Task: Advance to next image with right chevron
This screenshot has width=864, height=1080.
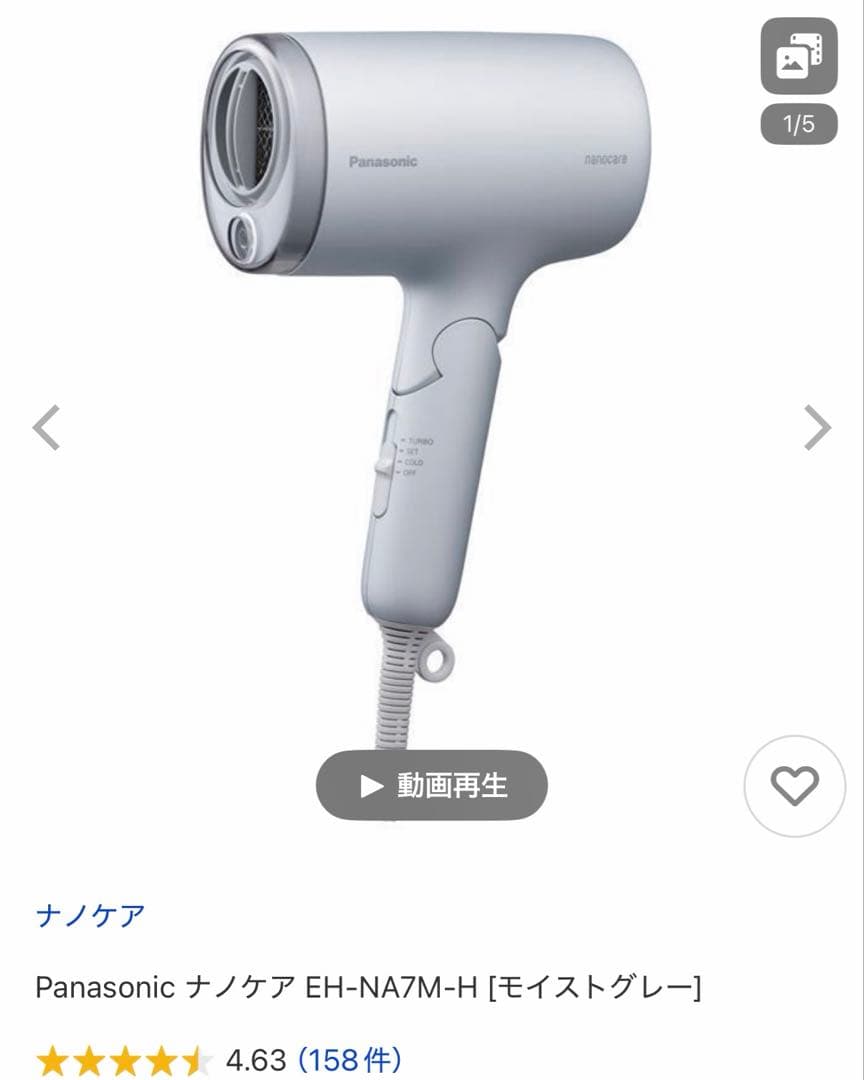Action: (818, 427)
